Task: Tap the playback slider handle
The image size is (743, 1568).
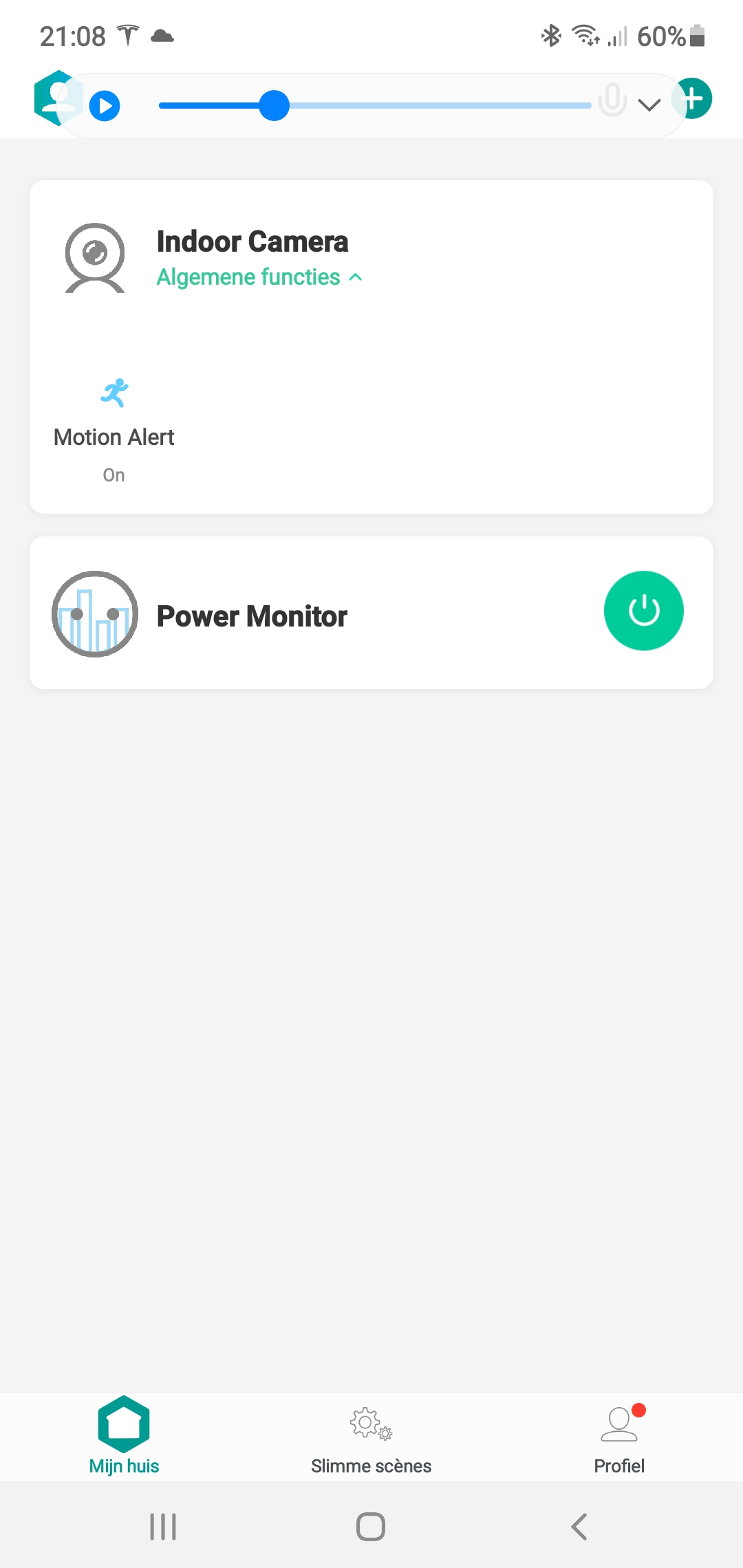Action: (274, 105)
